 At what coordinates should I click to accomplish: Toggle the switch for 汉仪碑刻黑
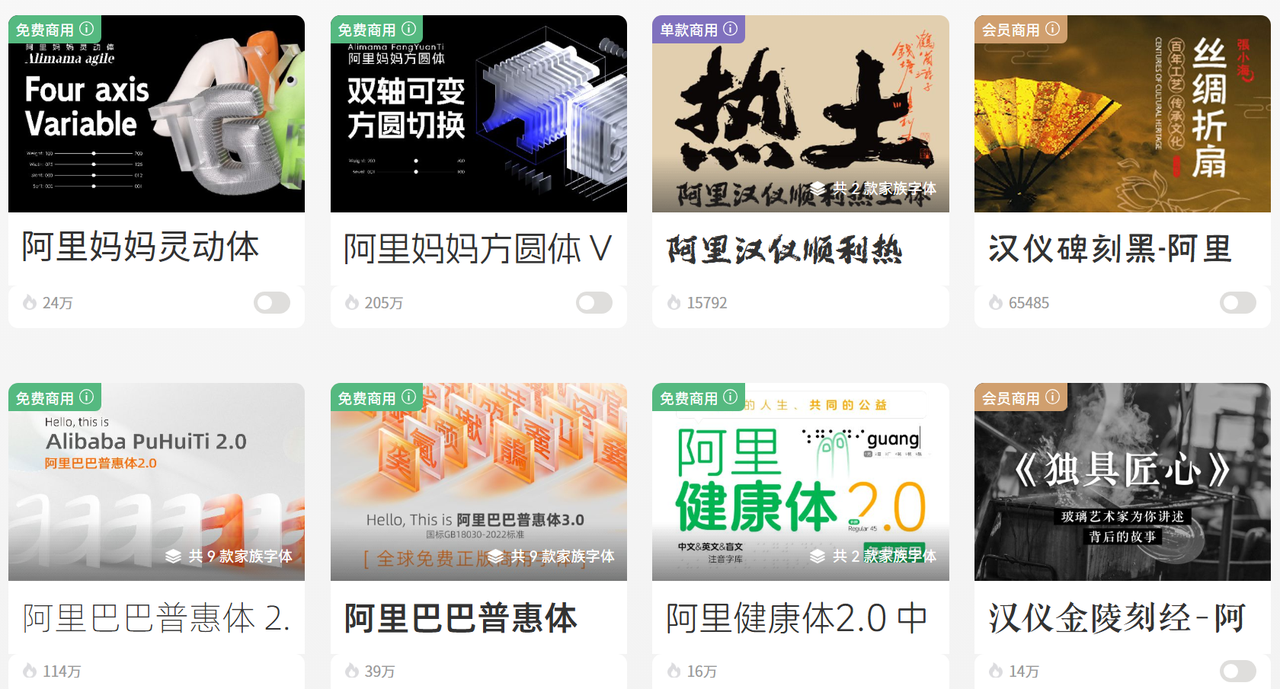[x=1238, y=302]
